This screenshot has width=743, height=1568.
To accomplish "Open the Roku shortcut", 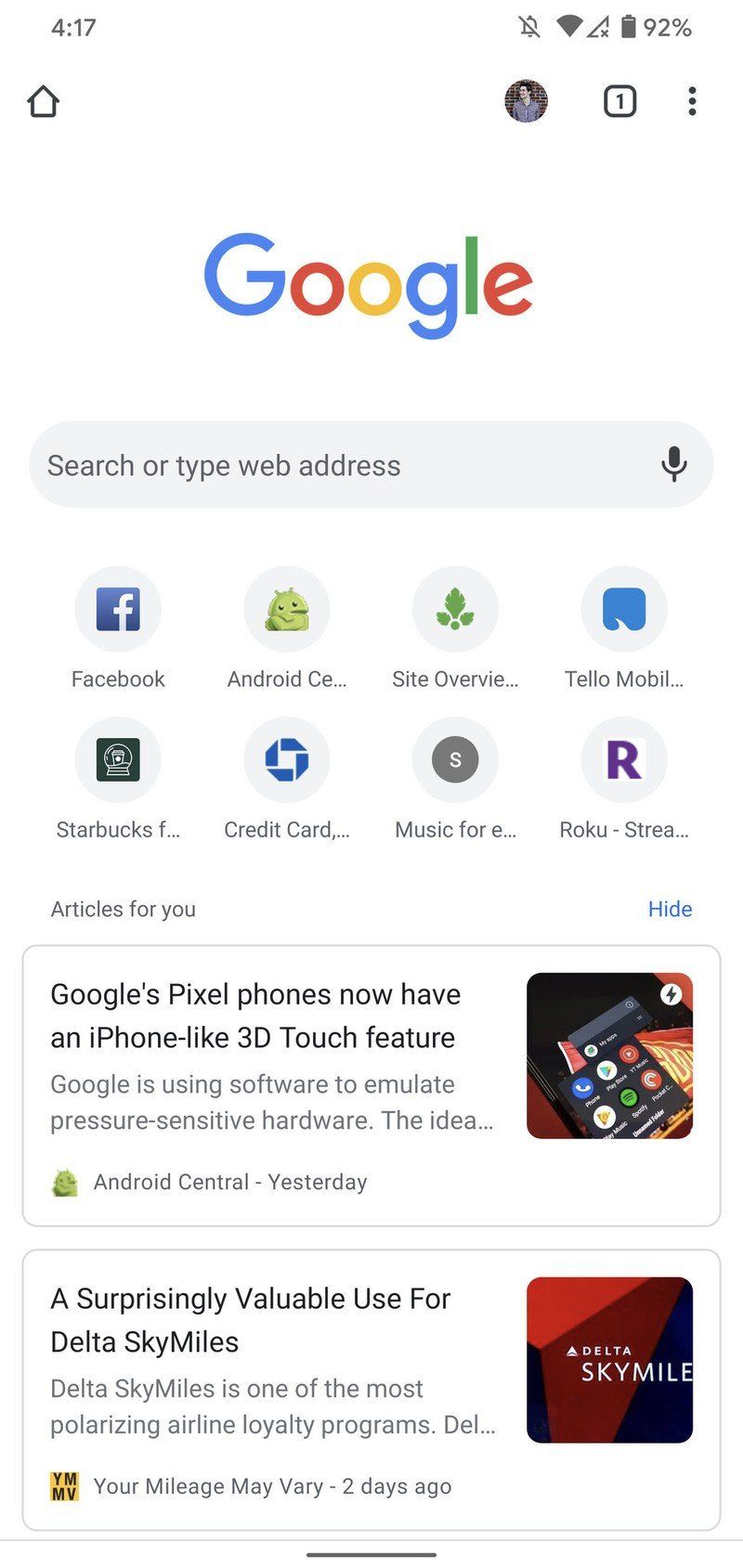I will 624,779.
